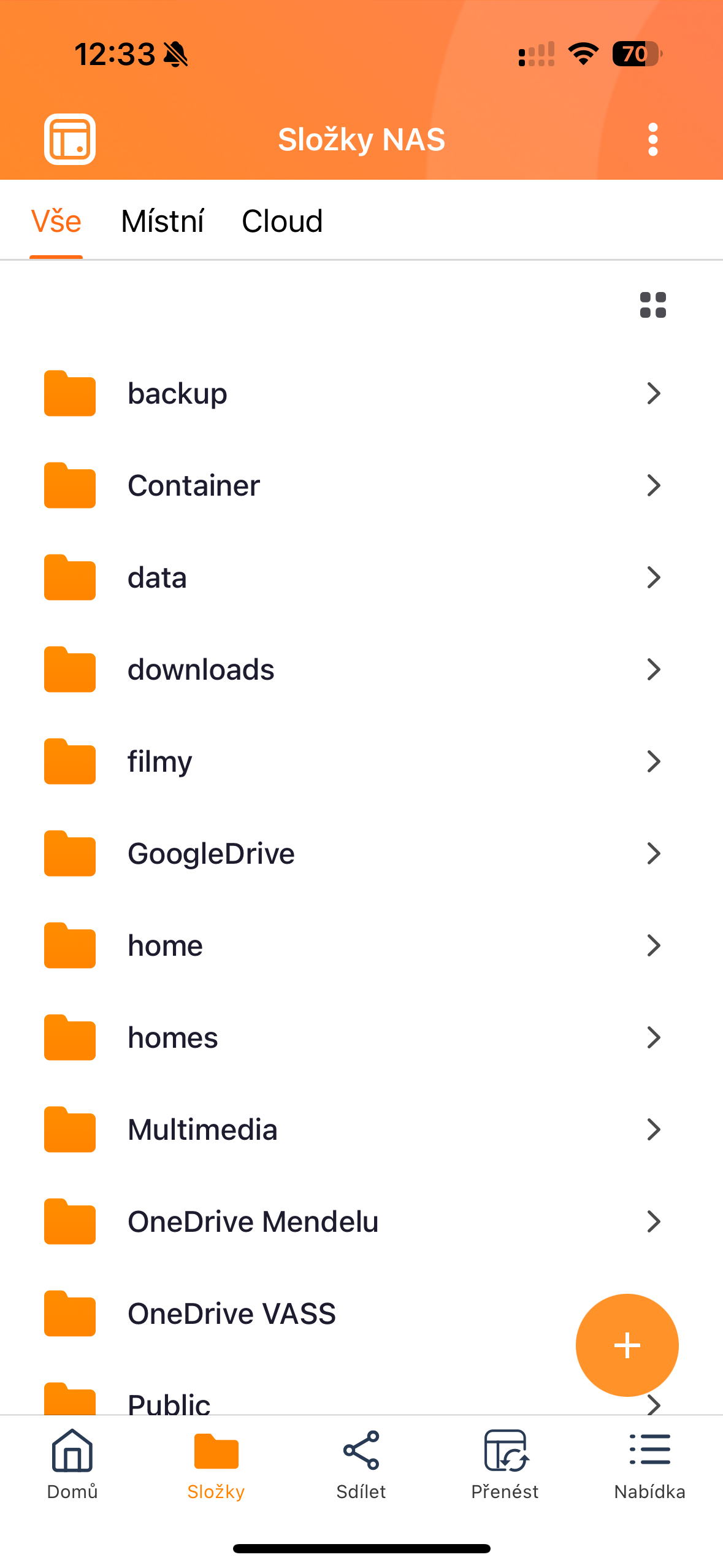Open the homes folder

point(172,1037)
